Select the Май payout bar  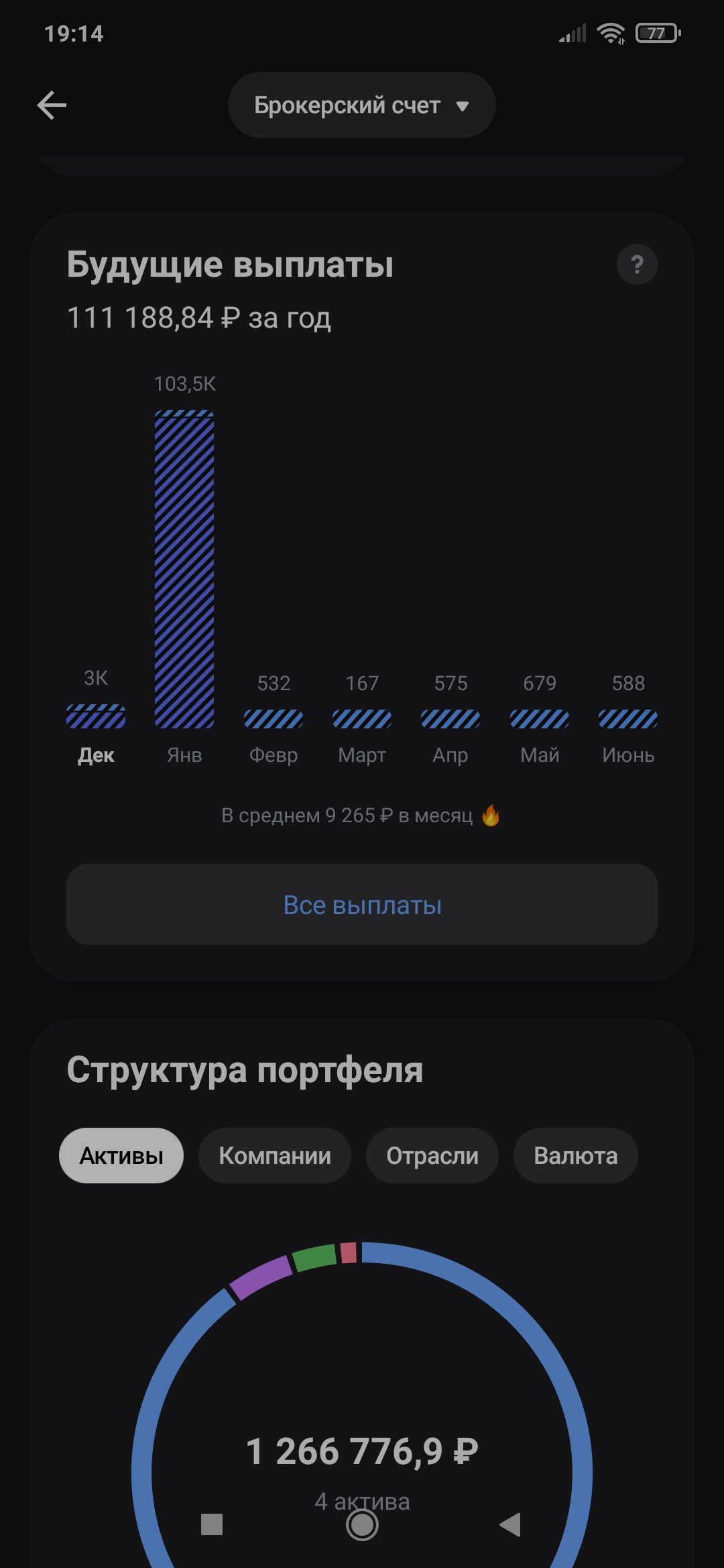tap(540, 719)
